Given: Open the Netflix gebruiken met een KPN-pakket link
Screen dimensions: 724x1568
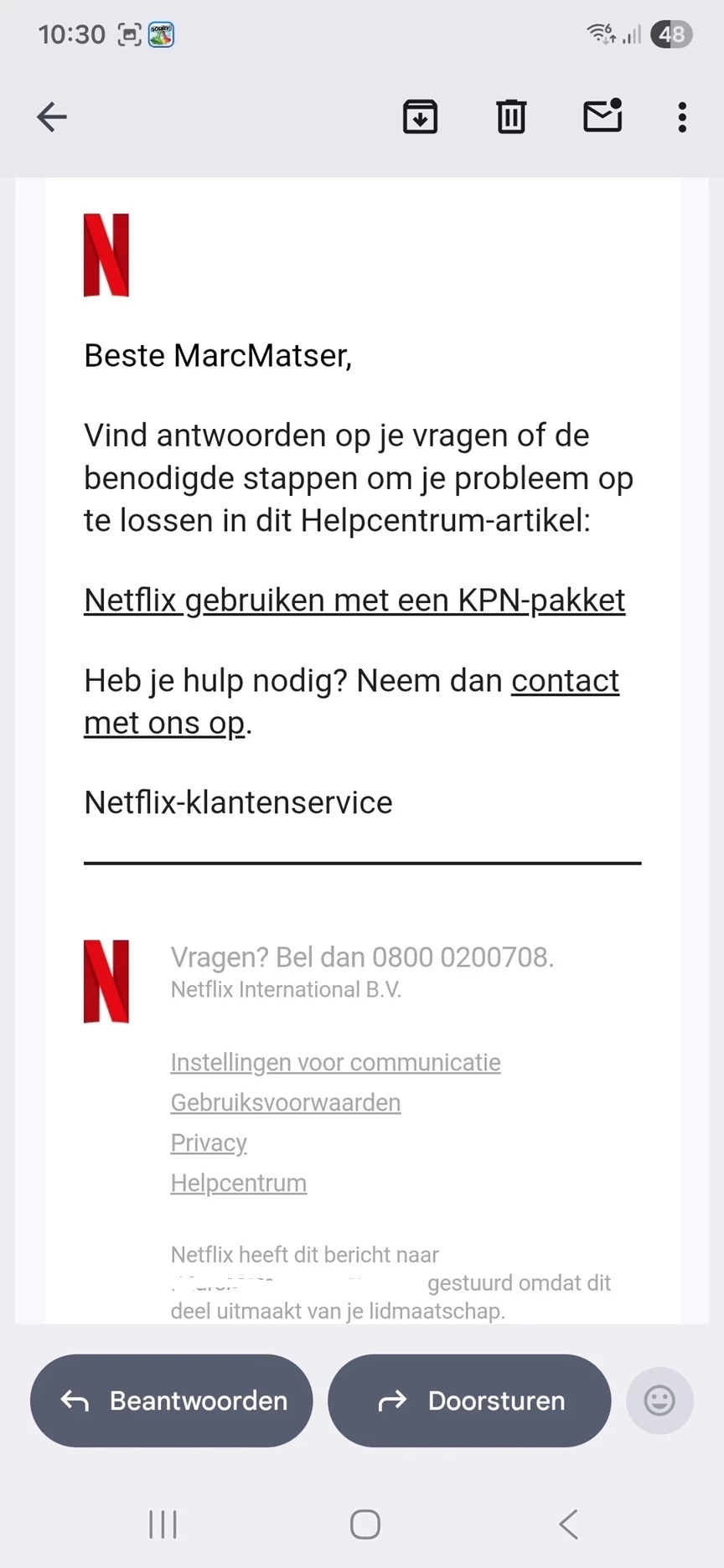Looking at the screenshot, I should pos(354,601).
